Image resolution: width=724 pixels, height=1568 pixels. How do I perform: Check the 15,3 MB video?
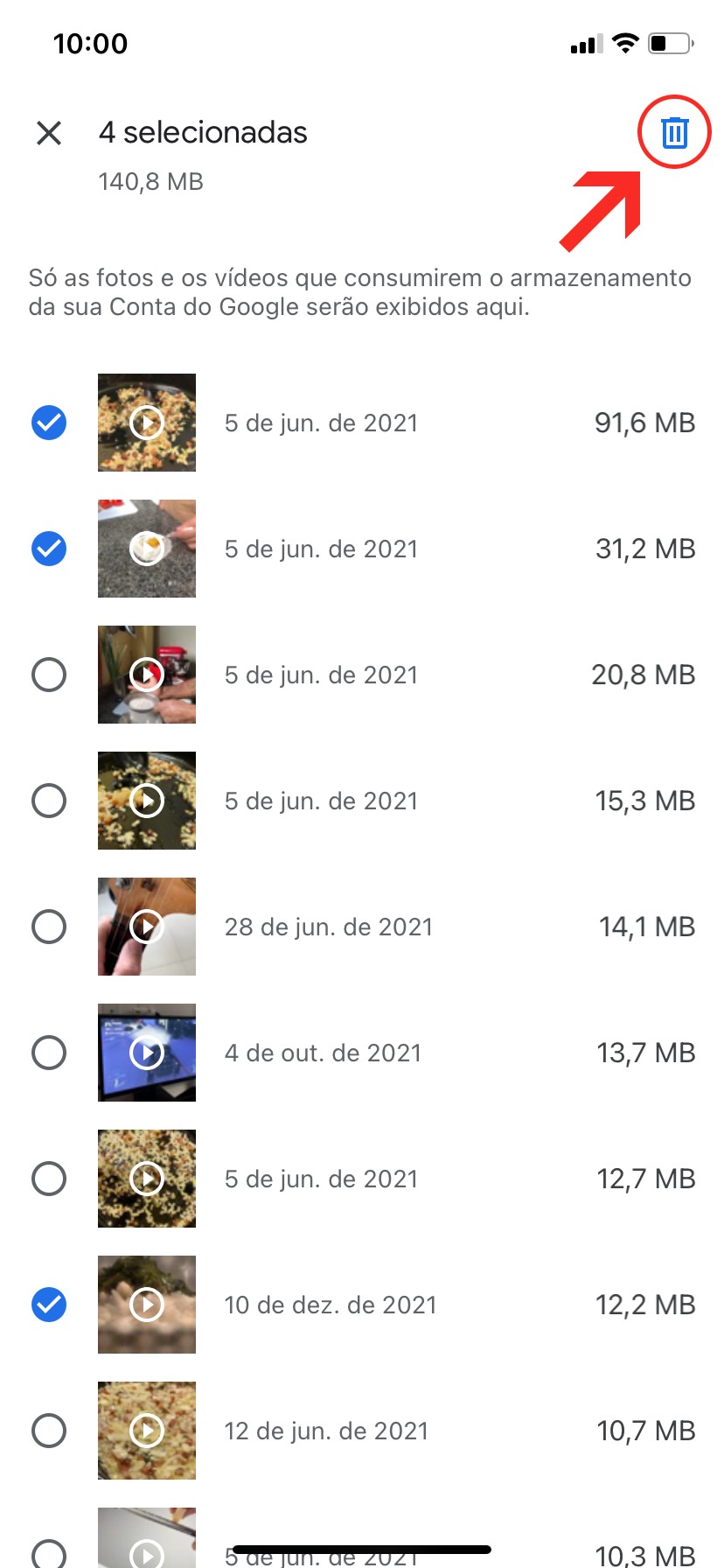(x=49, y=801)
